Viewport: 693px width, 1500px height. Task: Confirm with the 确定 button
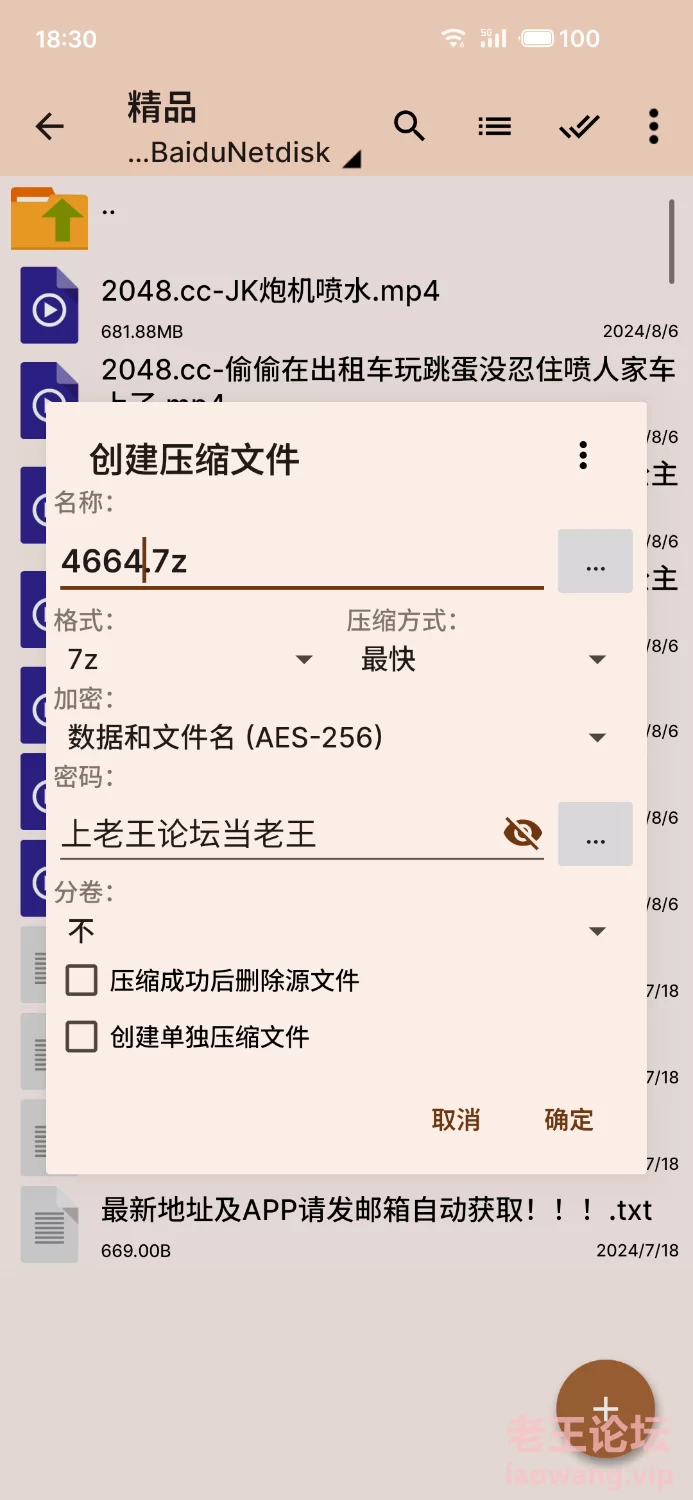[x=569, y=1120]
